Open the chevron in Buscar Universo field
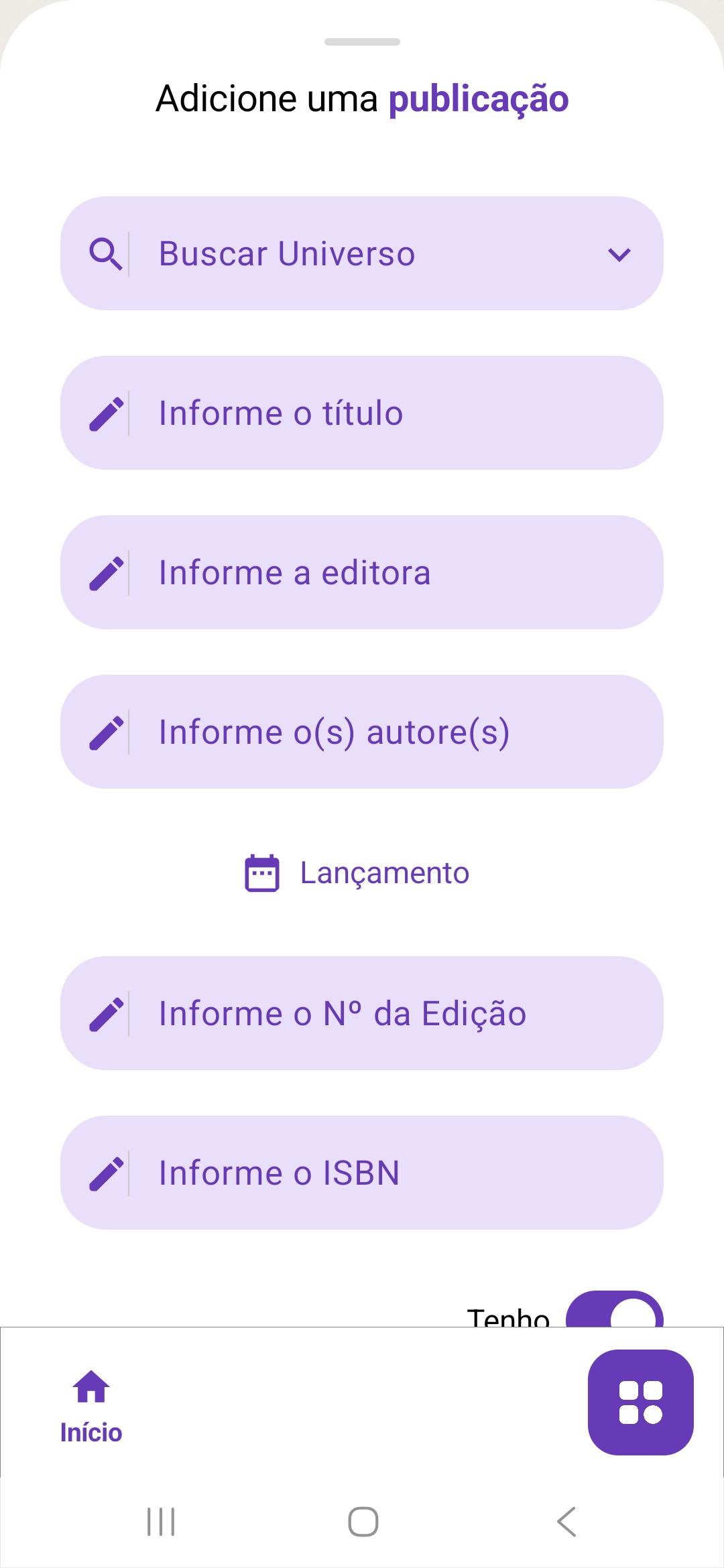The height and width of the screenshot is (1568, 724). (x=619, y=255)
